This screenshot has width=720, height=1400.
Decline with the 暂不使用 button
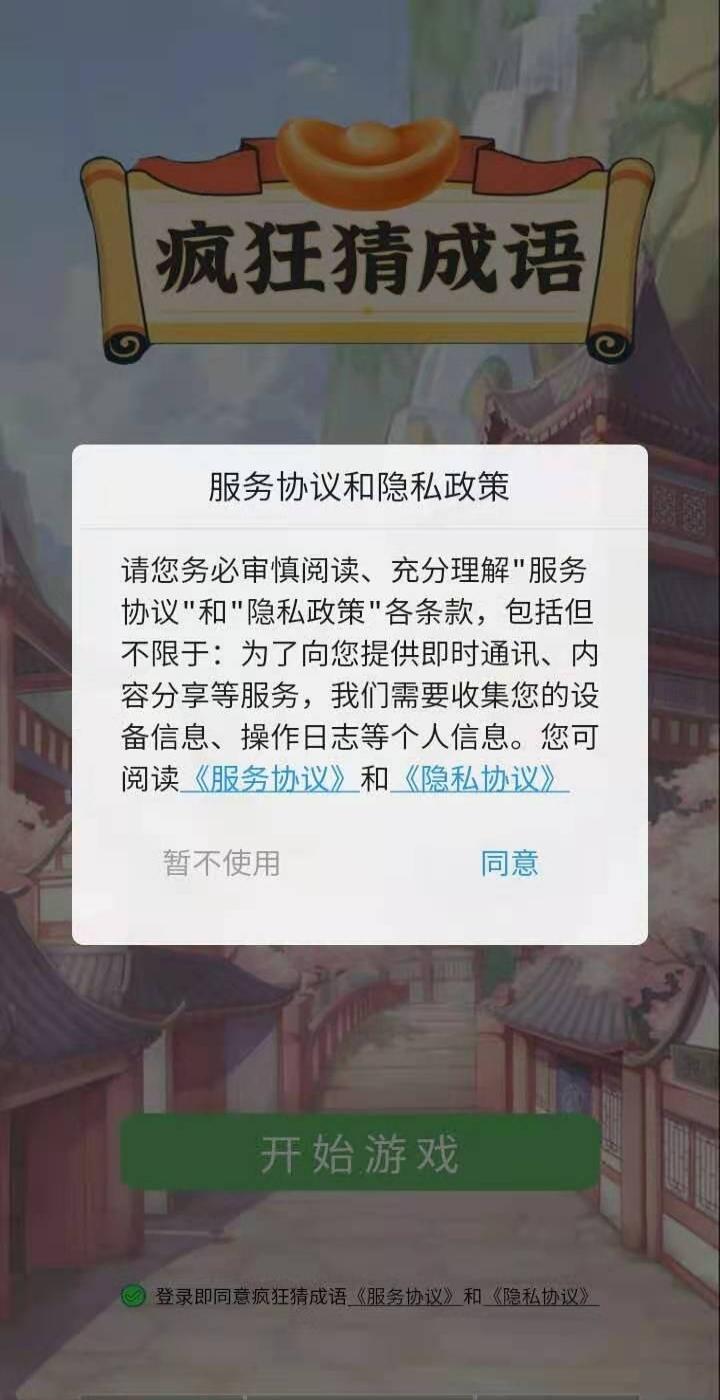click(222, 863)
